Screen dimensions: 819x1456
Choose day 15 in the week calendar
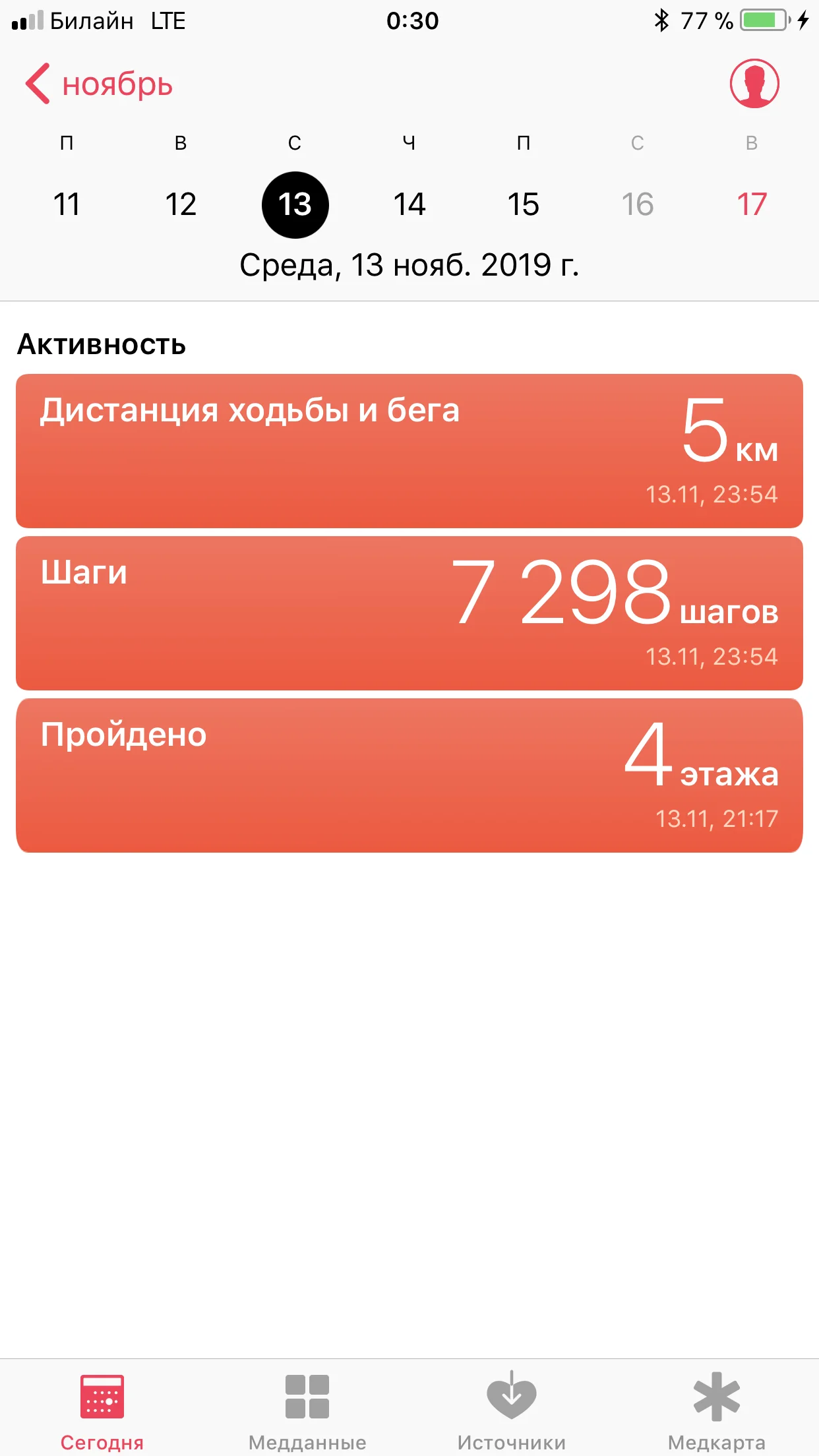pos(524,204)
